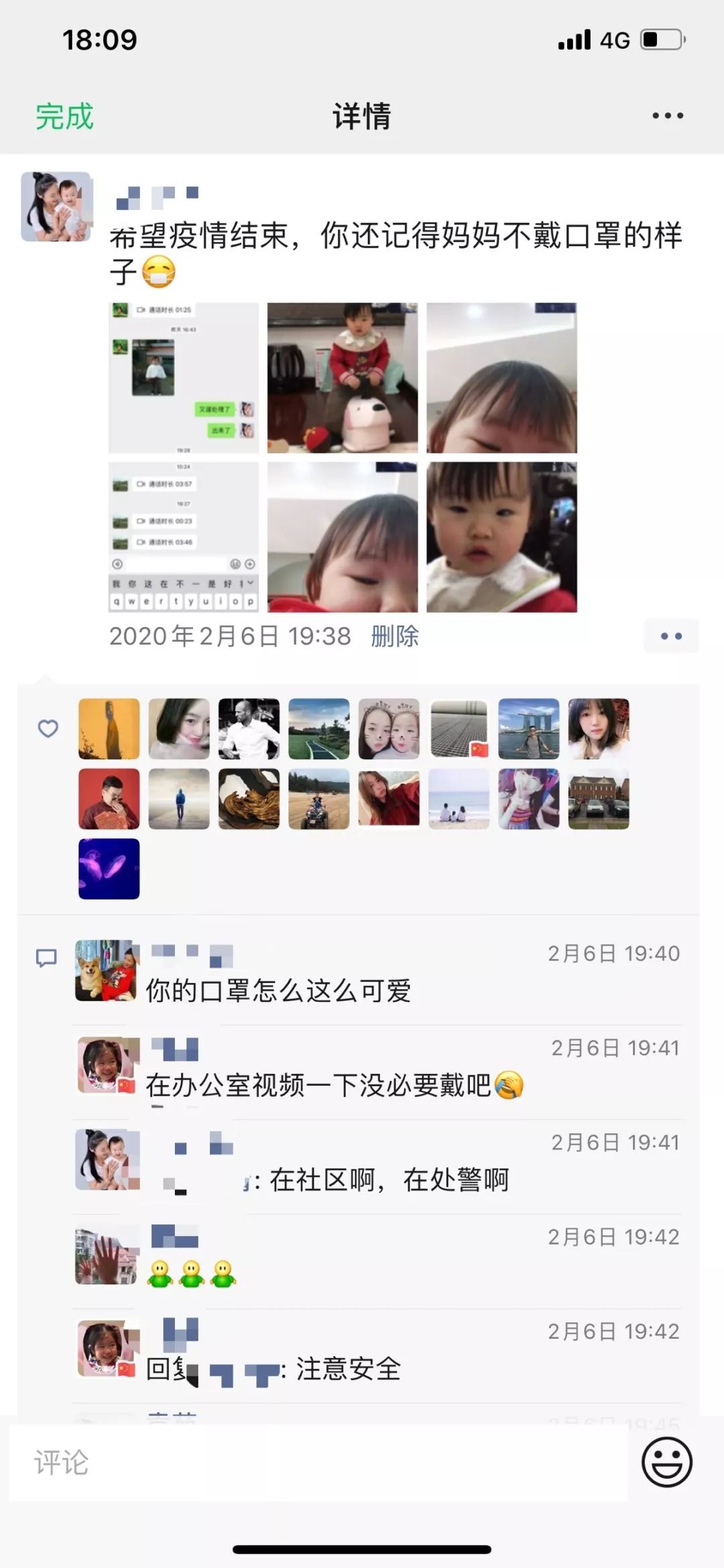Reply to comment 你的口罩怎么这么可爱
Viewport: 724px width, 1568px height.
pyautogui.click(x=278, y=991)
